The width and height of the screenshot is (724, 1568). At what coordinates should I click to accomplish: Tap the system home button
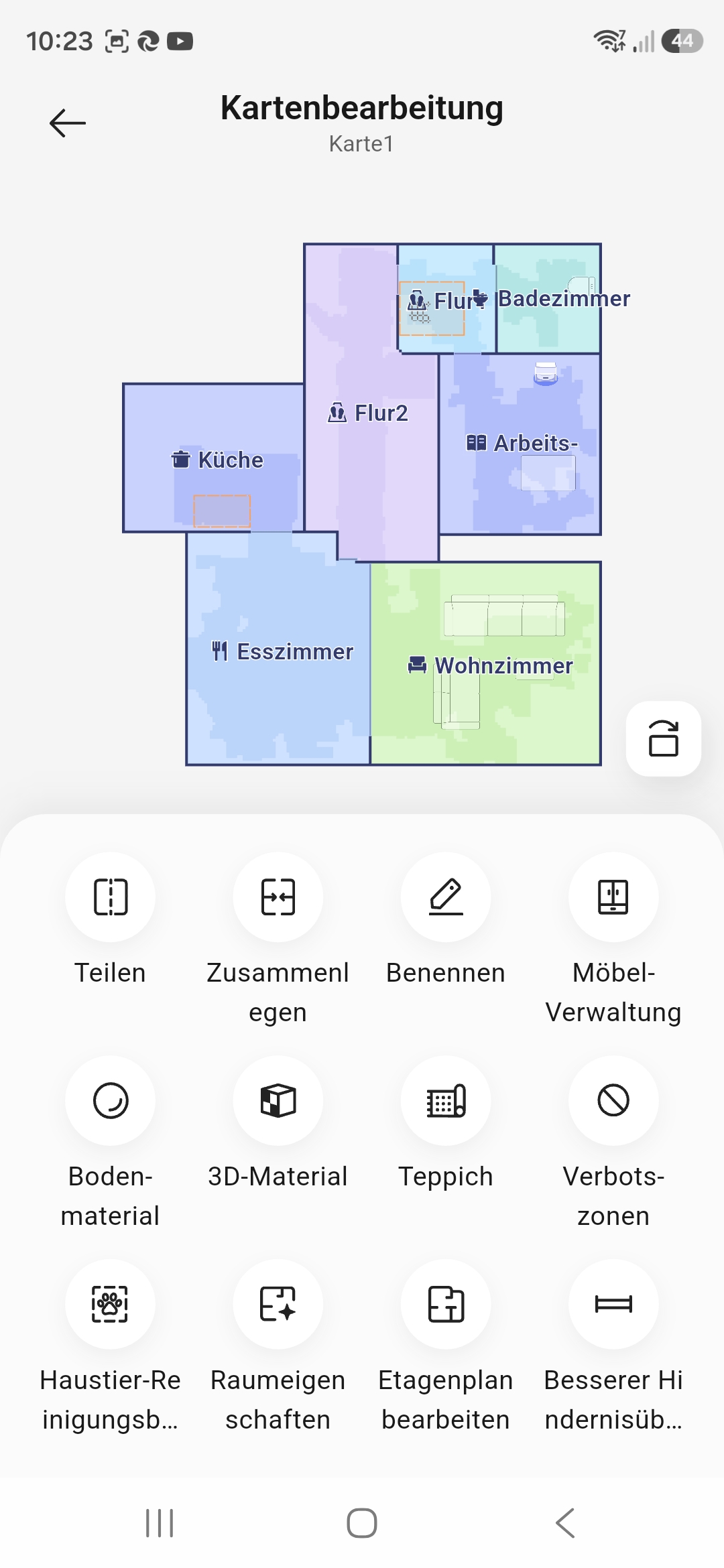[362, 1523]
